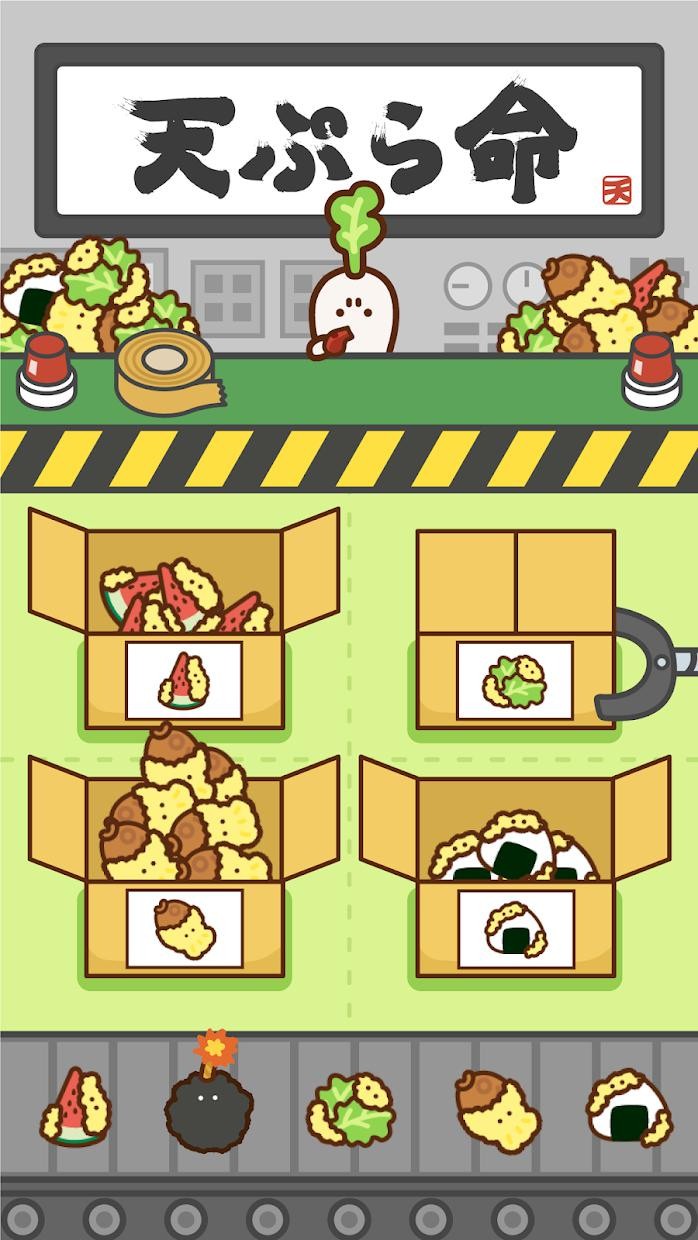Tap the watermelon tempura box

tap(184, 640)
